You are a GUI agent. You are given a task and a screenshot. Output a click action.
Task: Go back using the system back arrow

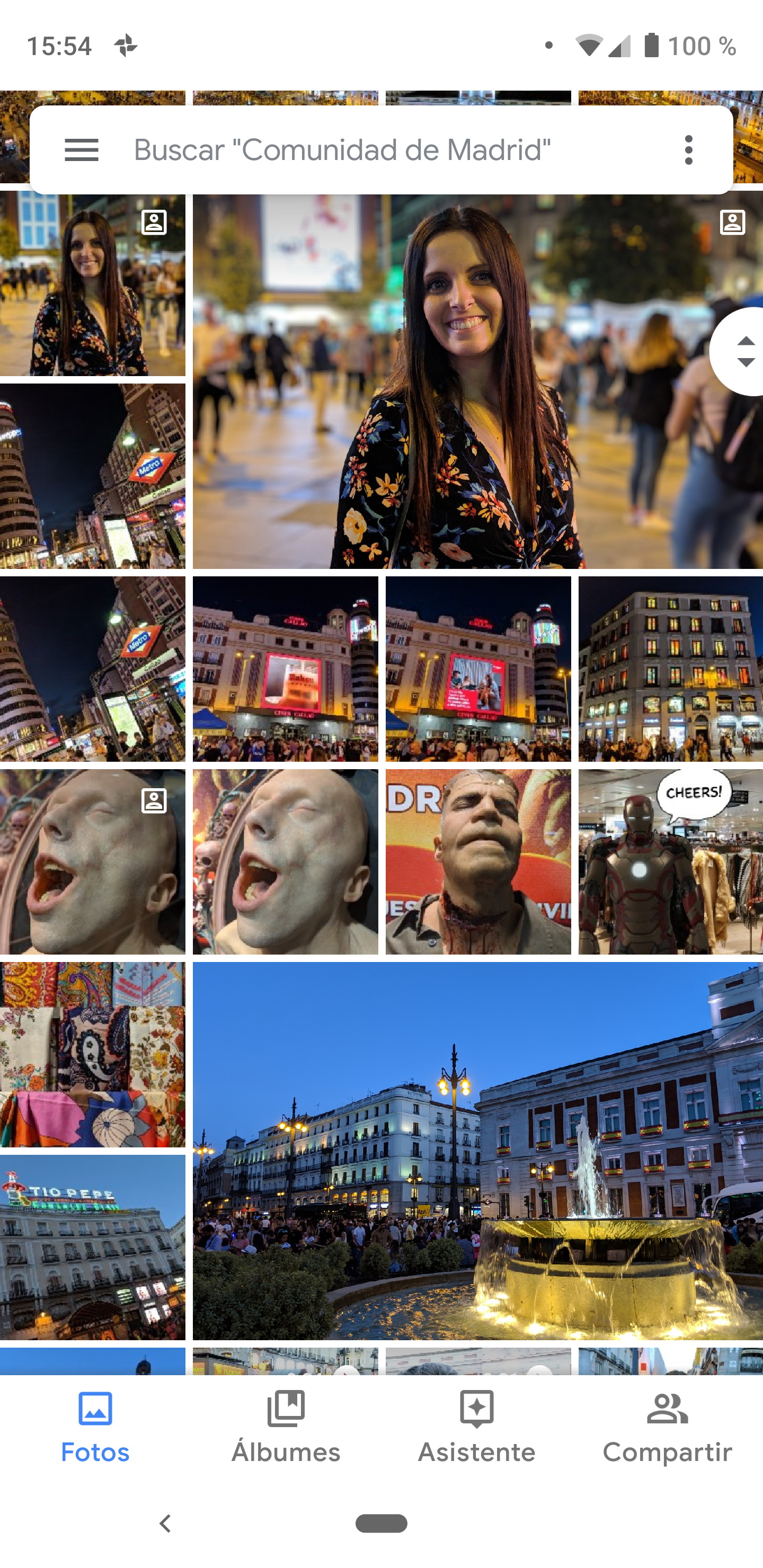[164, 1524]
